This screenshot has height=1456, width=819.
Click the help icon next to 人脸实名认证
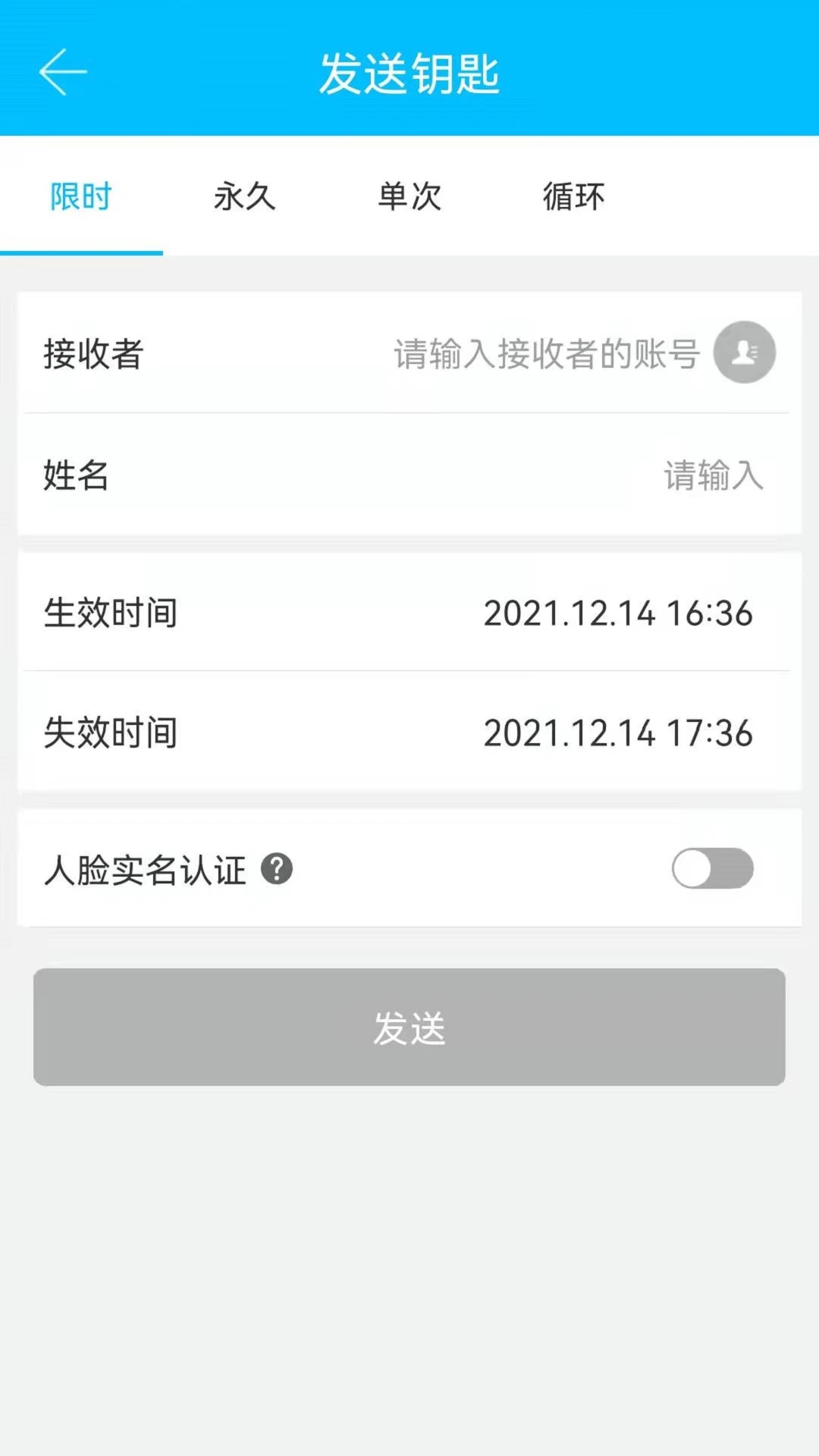[x=278, y=870]
